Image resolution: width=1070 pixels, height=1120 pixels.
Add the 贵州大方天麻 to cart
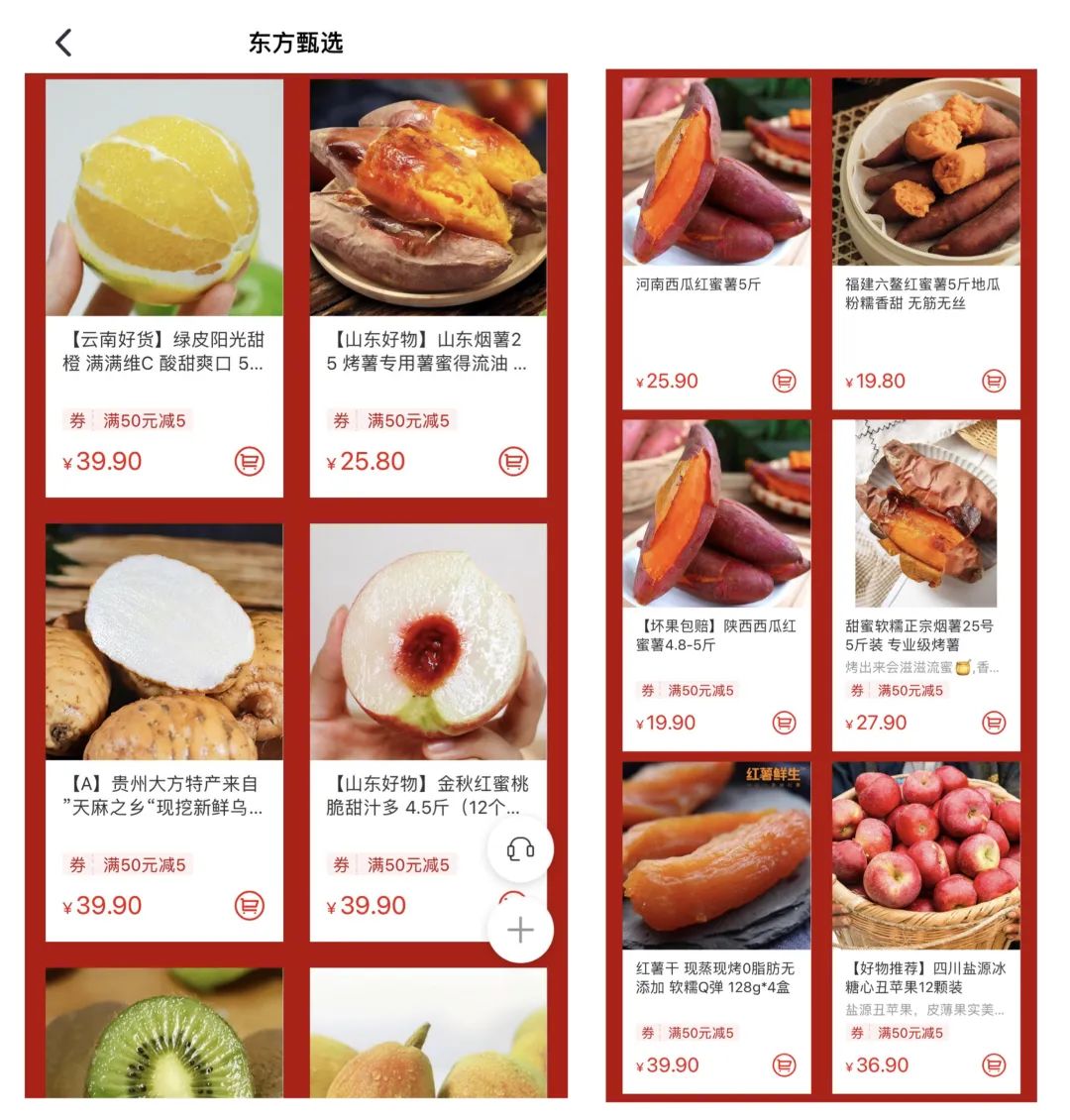(250, 905)
